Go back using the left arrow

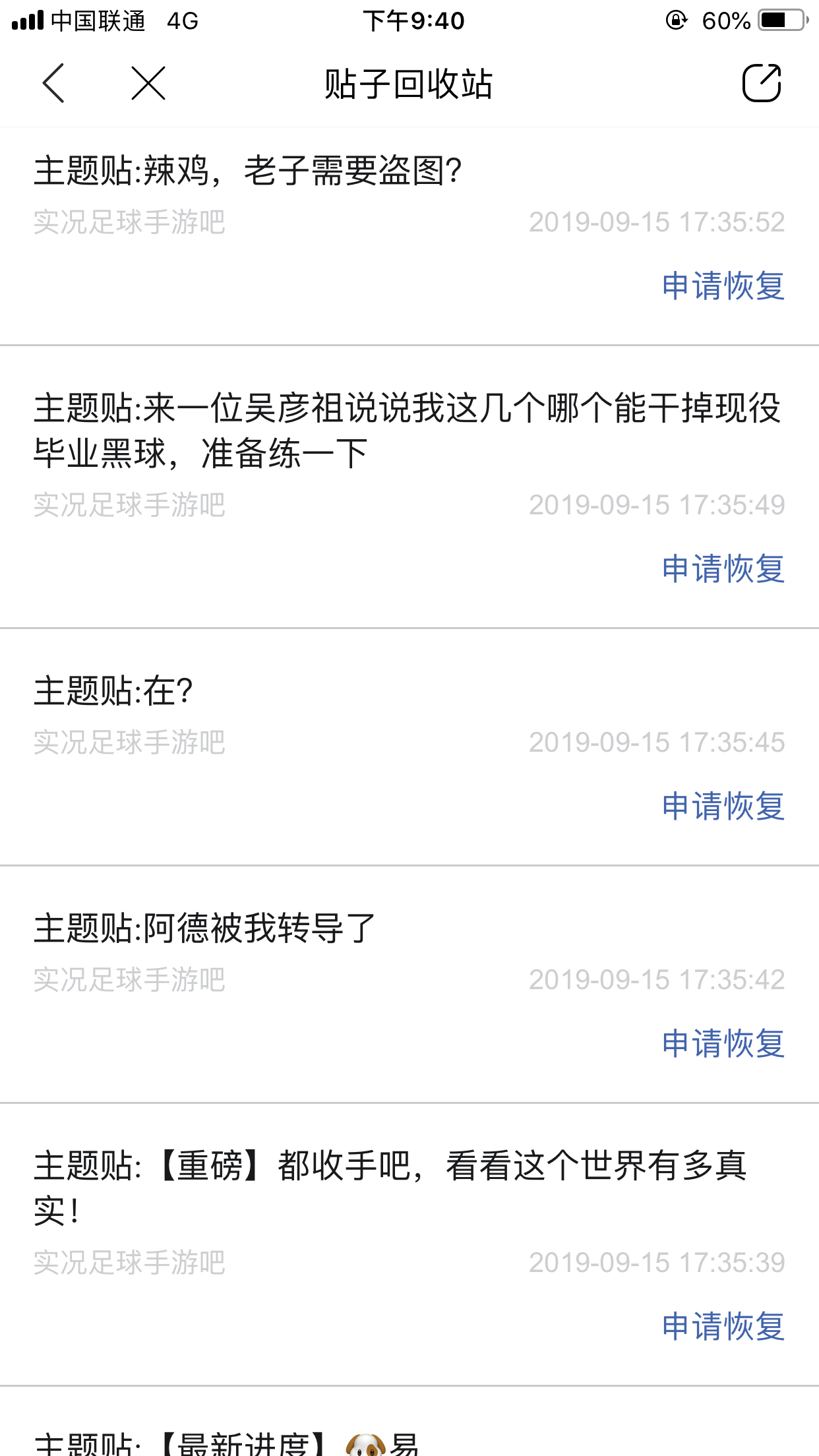click(x=53, y=83)
